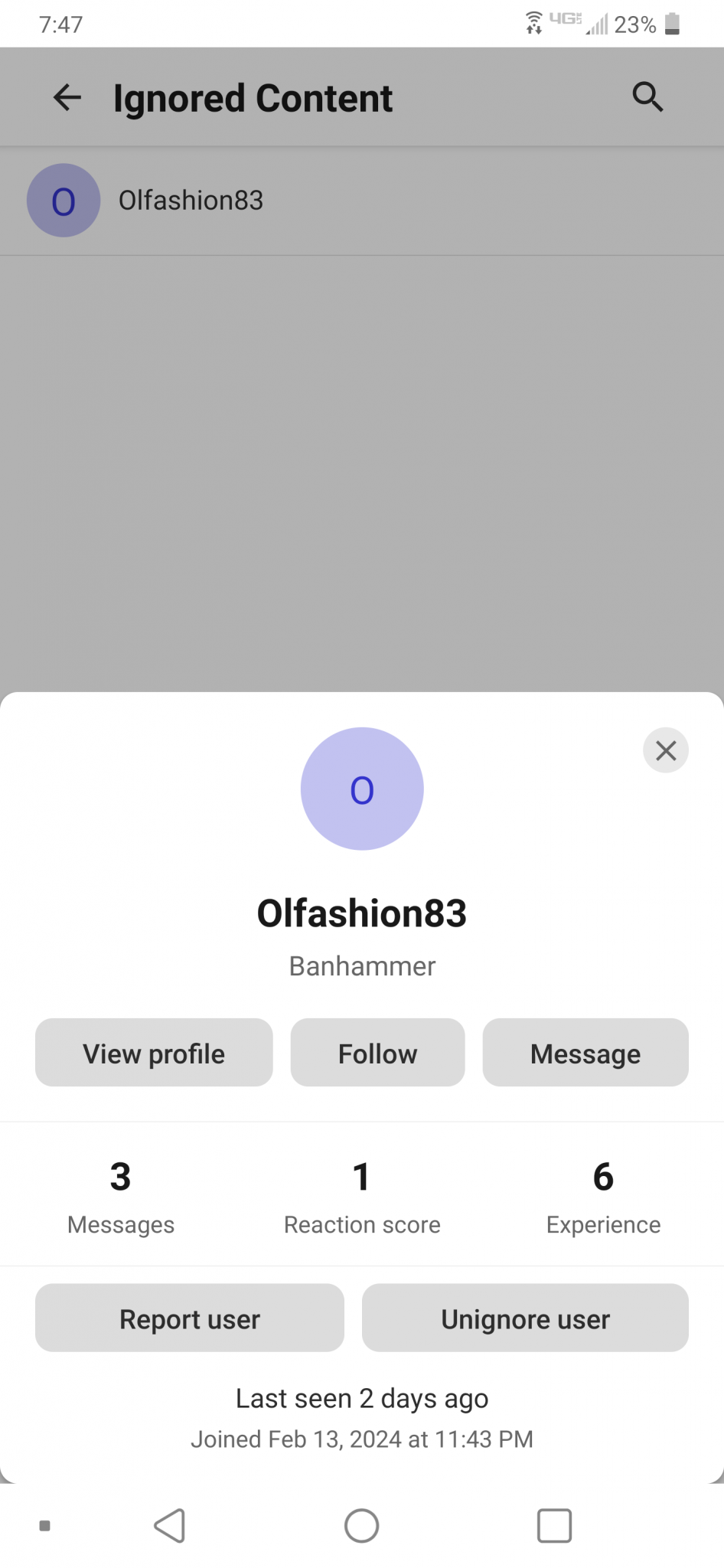Screen dimensions: 724x1568
Task: View profile of Olfashion83
Action: point(154,1053)
